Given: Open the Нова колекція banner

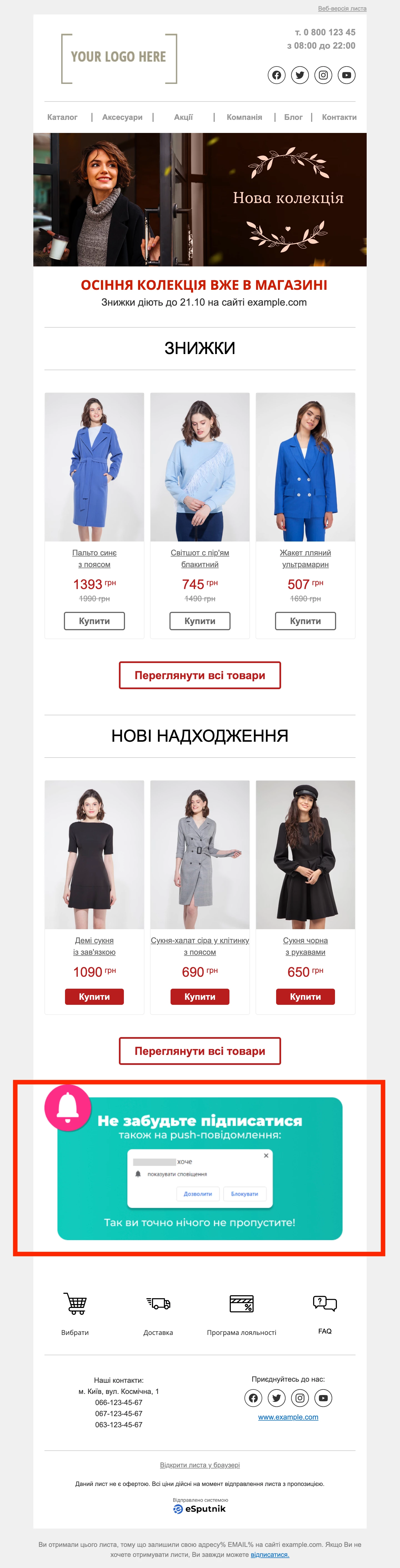Looking at the screenshot, I should [200, 199].
